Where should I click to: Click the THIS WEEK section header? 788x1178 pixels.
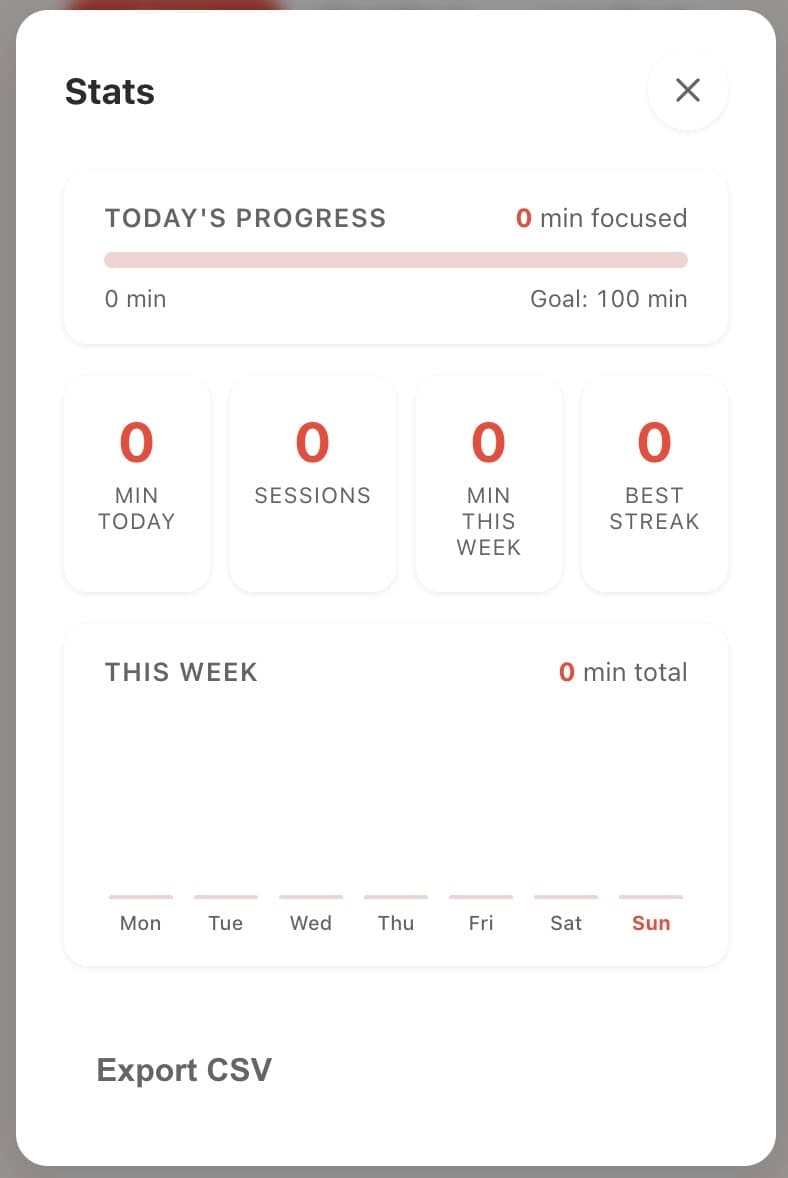click(180, 671)
